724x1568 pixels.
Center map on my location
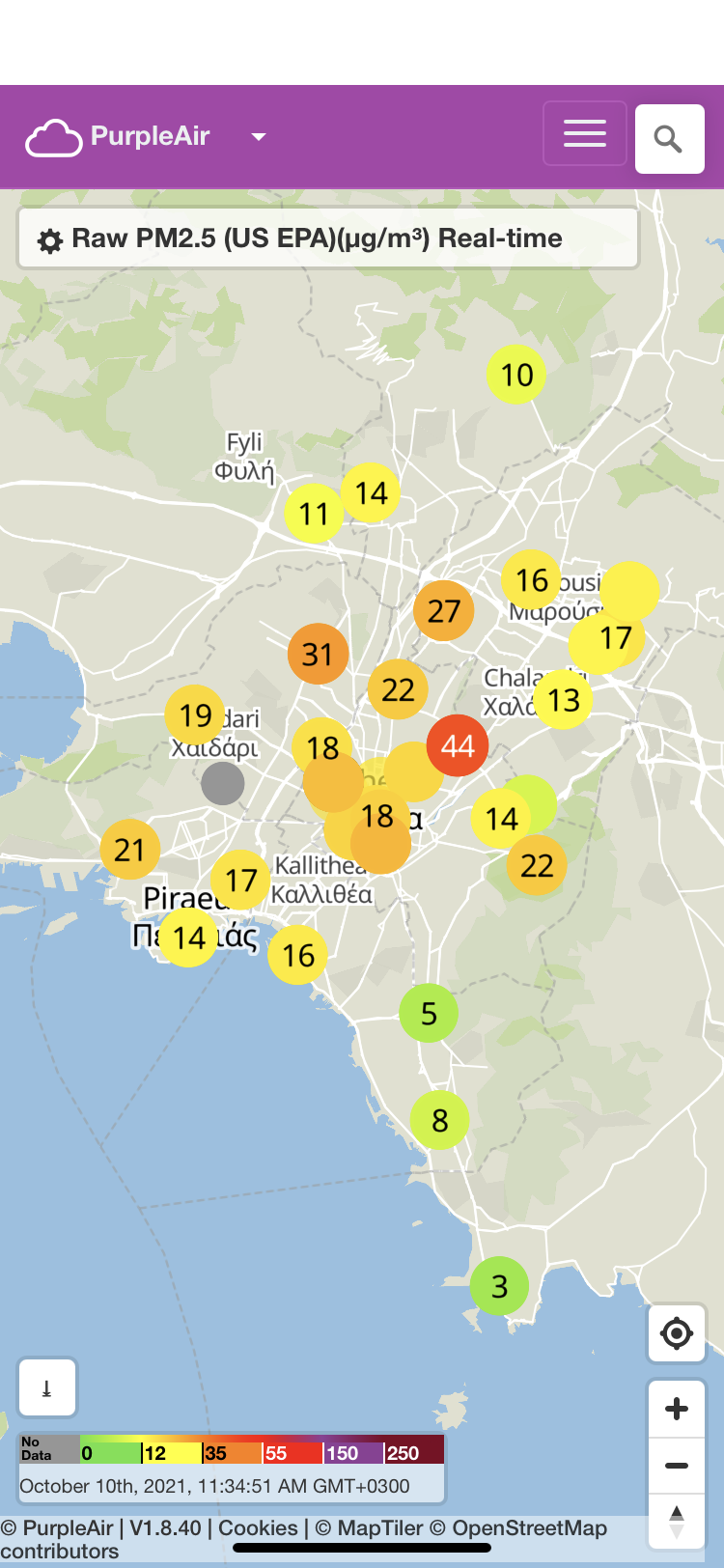click(x=677, y=1333)
